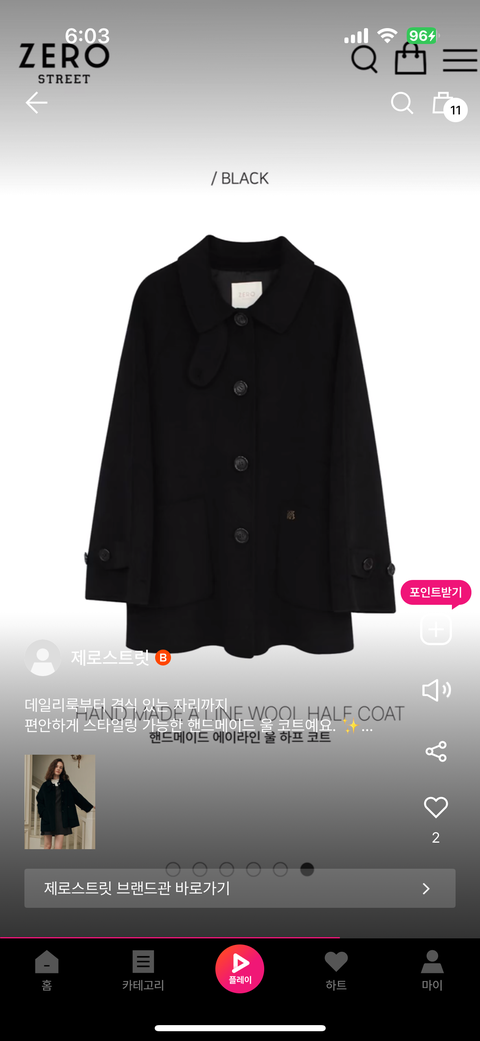The height and width of the screenshot is (1041, 480).
Task: Switch to the 홈 tab
Action: pyautogui.click(x=46, y=970)
